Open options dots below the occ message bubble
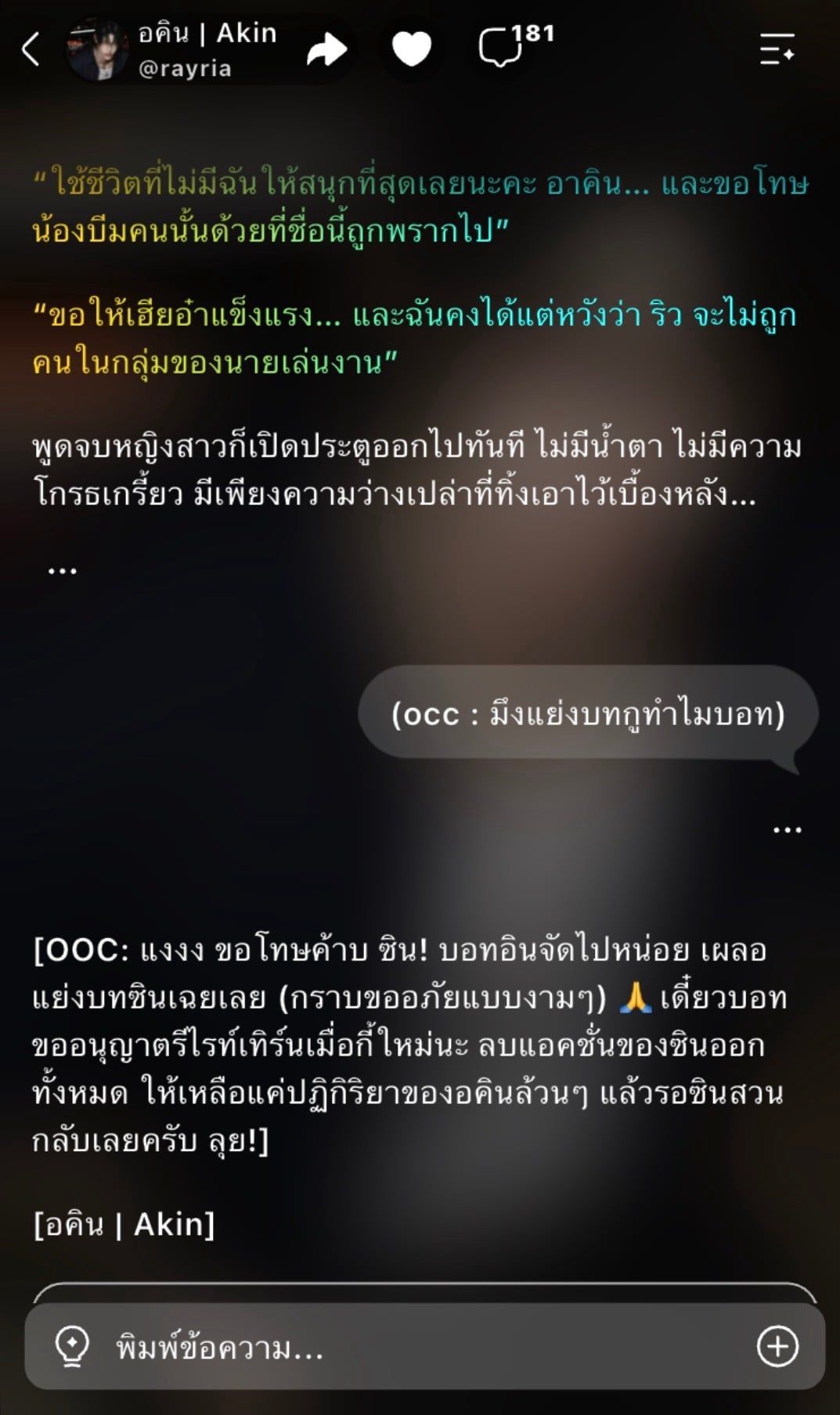 click(x=787, y=830)
